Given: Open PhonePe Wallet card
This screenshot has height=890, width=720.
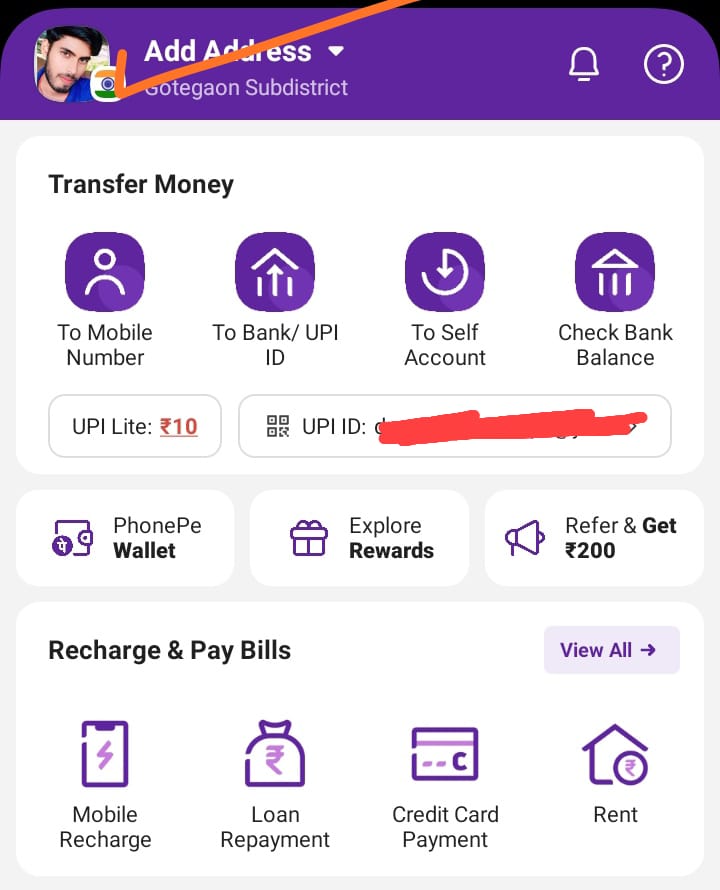Looking at the screenshot, I should click(125, 538).
